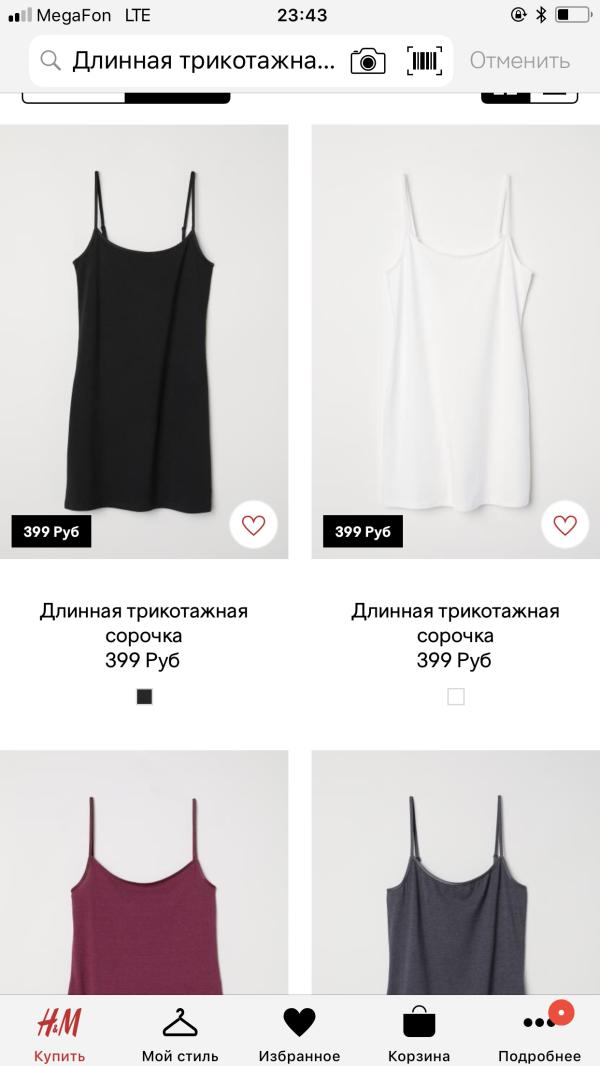Open camera visual search

[368, 61]
